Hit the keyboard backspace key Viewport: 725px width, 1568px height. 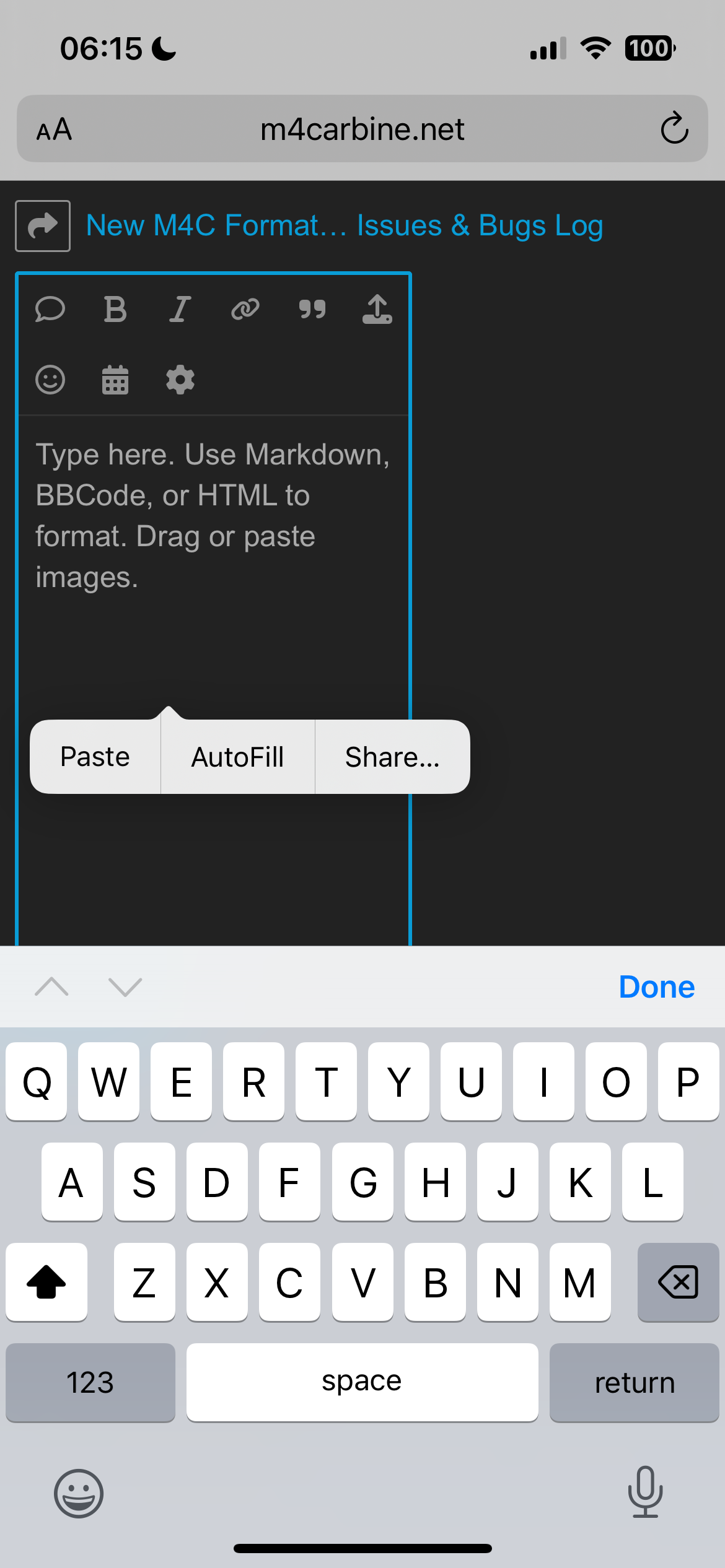(678, 1281)
